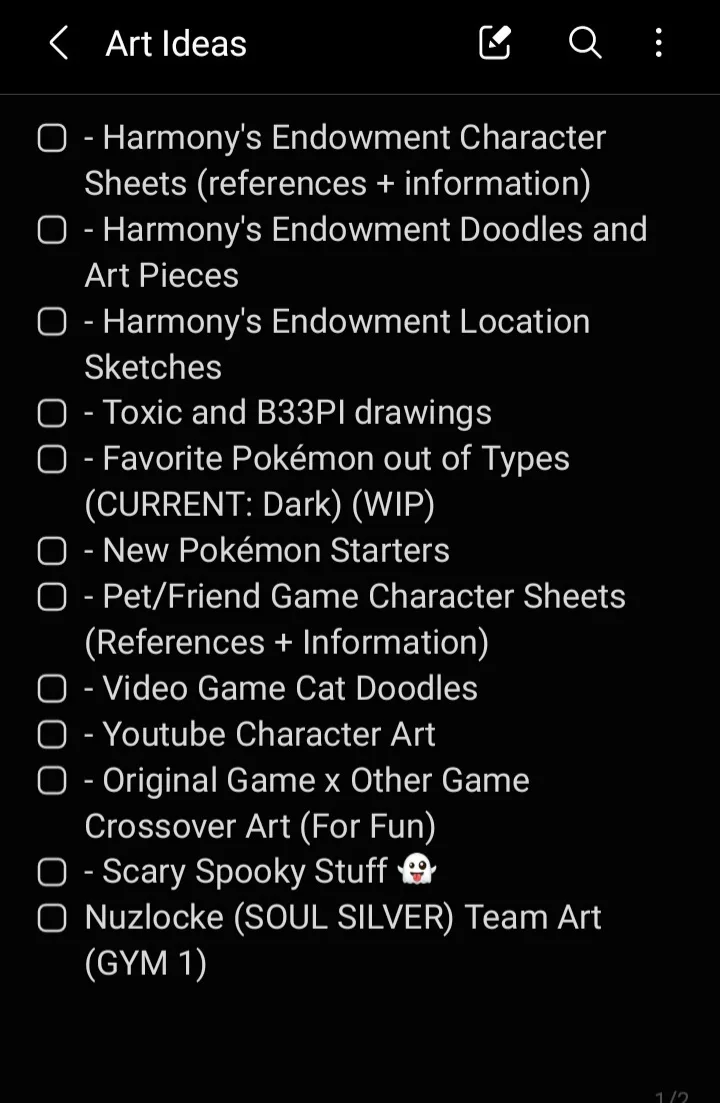
Task: Check off Scary Spooky Stuff
Action: 52,872
